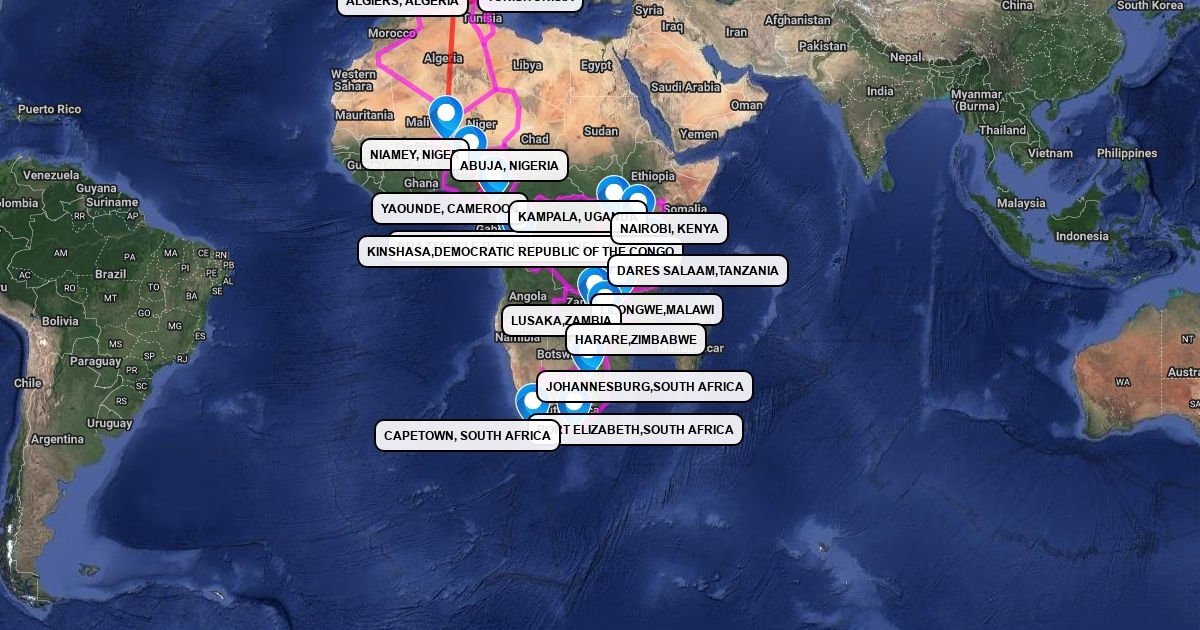Tap the blue pin over Mali
Screen dimensions: 1200x630
coord(445,118)
